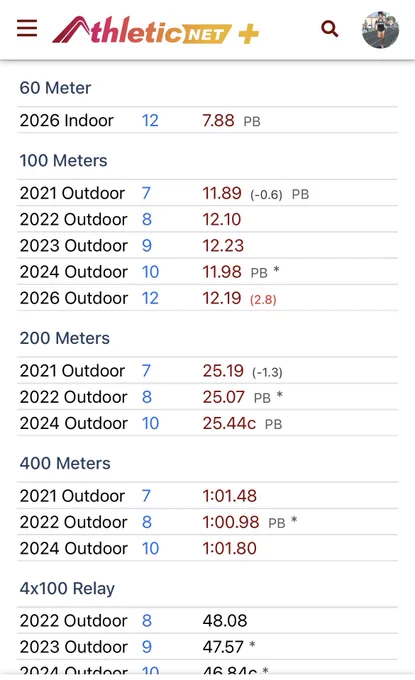This screenshot has width=415, height=680.
Task: Go to AthleticNET home via logo
Action: pyautogui.click(x=155, y=30)
